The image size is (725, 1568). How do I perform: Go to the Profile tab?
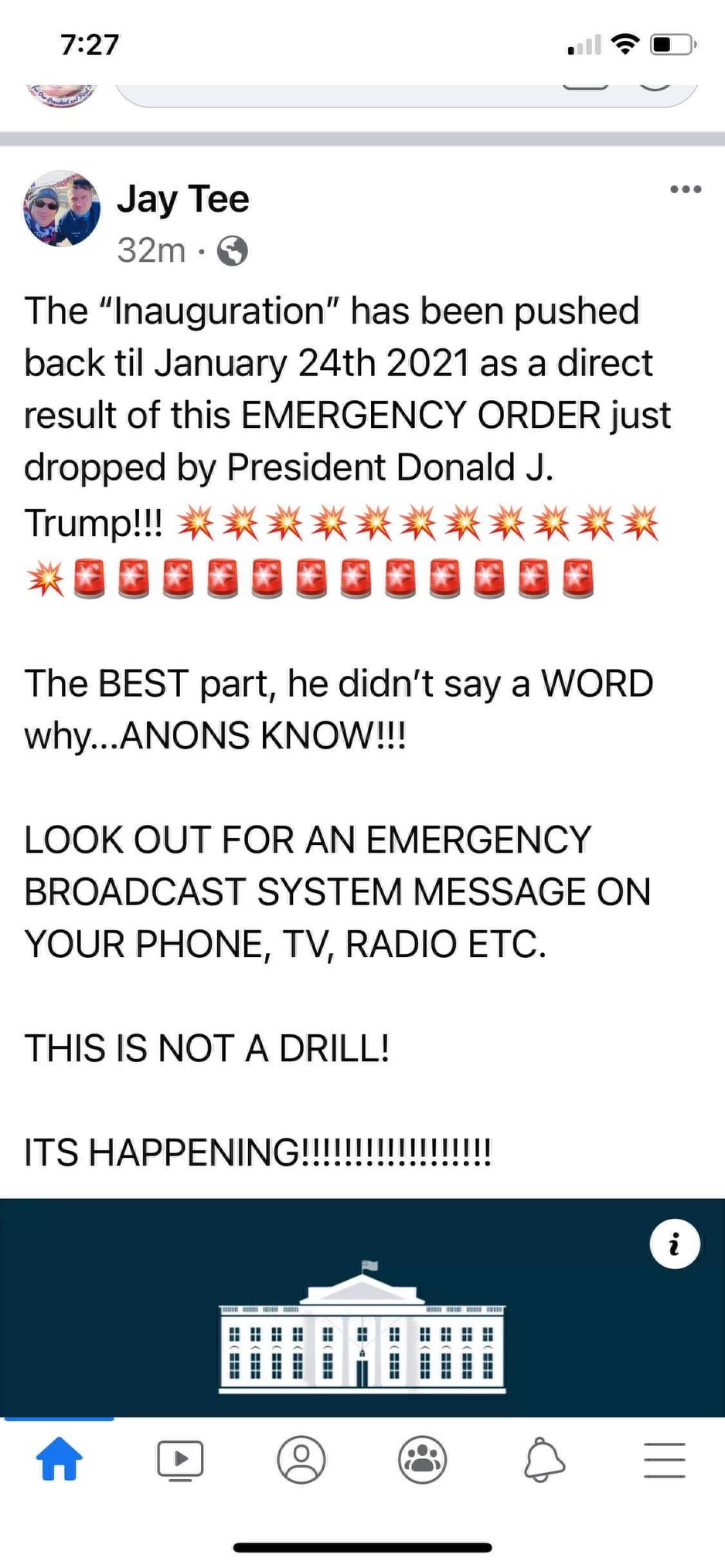click(301, 1460)
